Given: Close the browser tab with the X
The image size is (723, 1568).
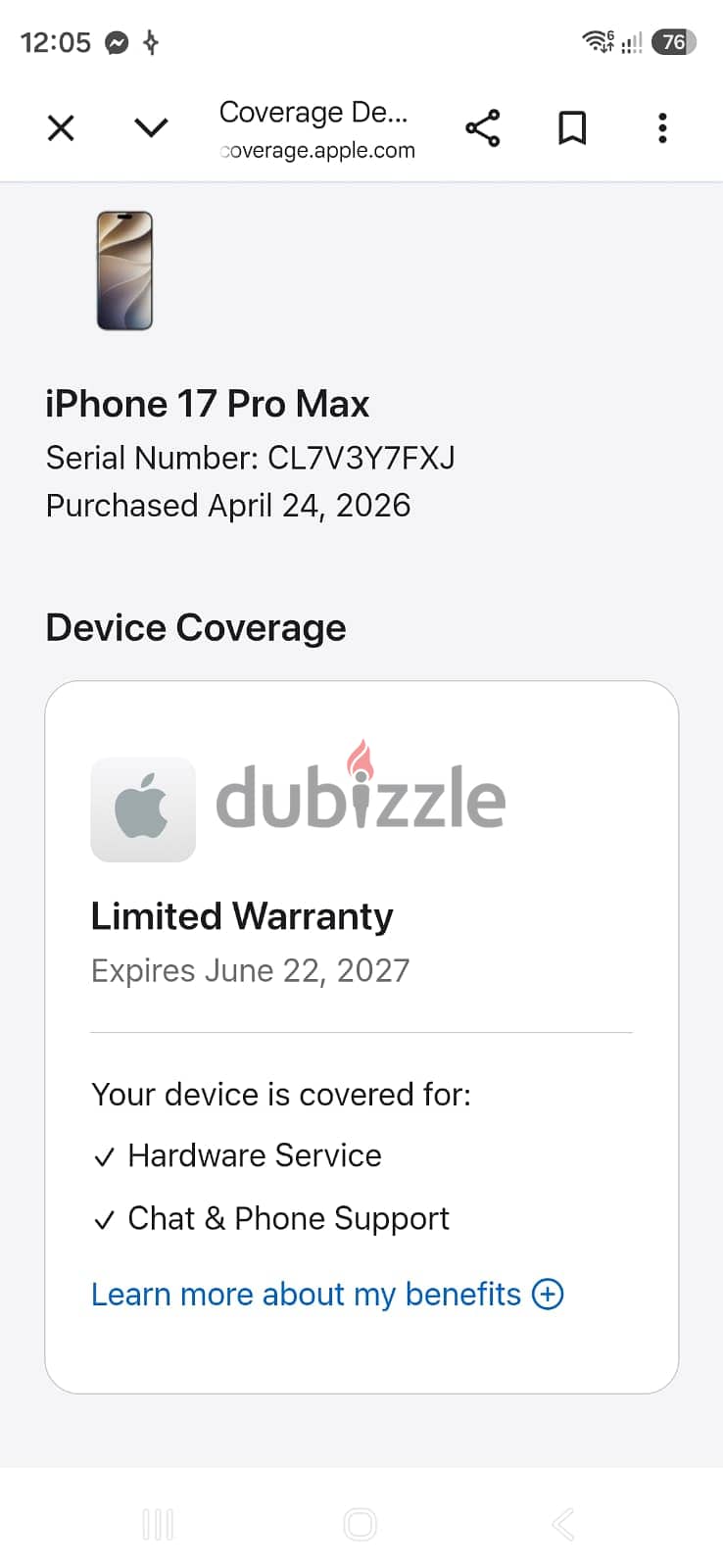Looking at the screenshot, I should (61, 127).
